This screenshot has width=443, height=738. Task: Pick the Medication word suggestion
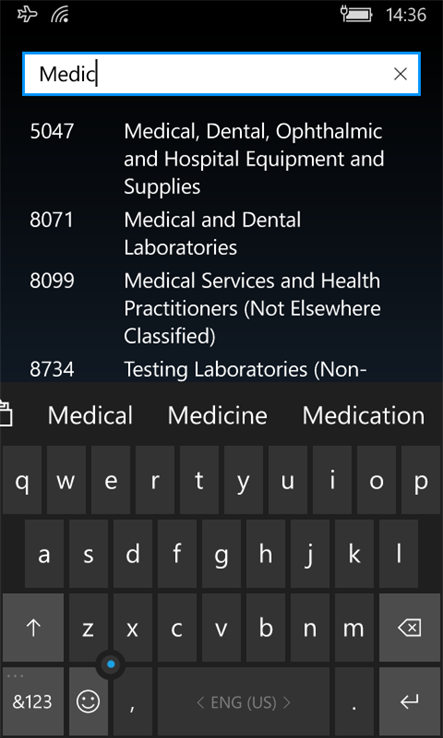point(363,416)
